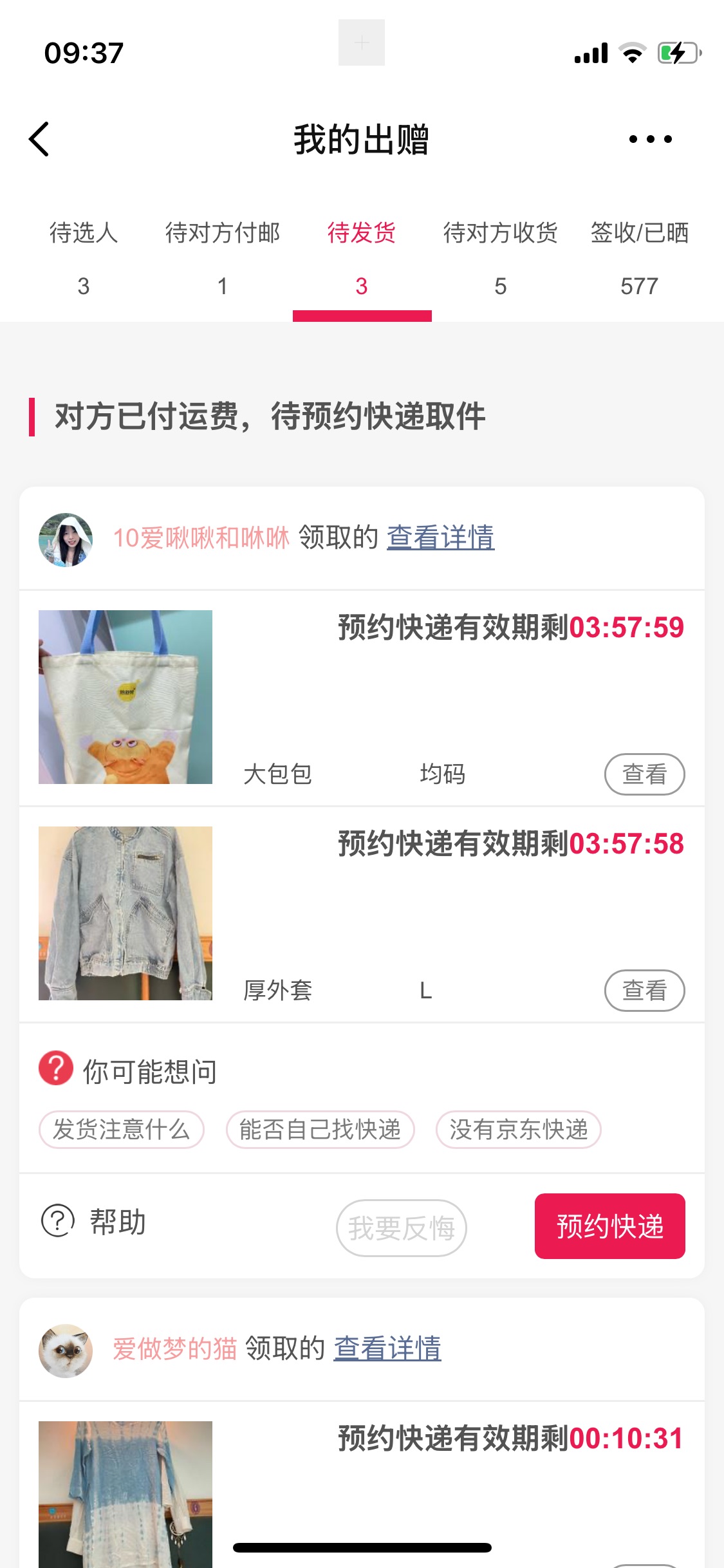
Task: Open the 签收/已晒 tab
Action: 639,257
